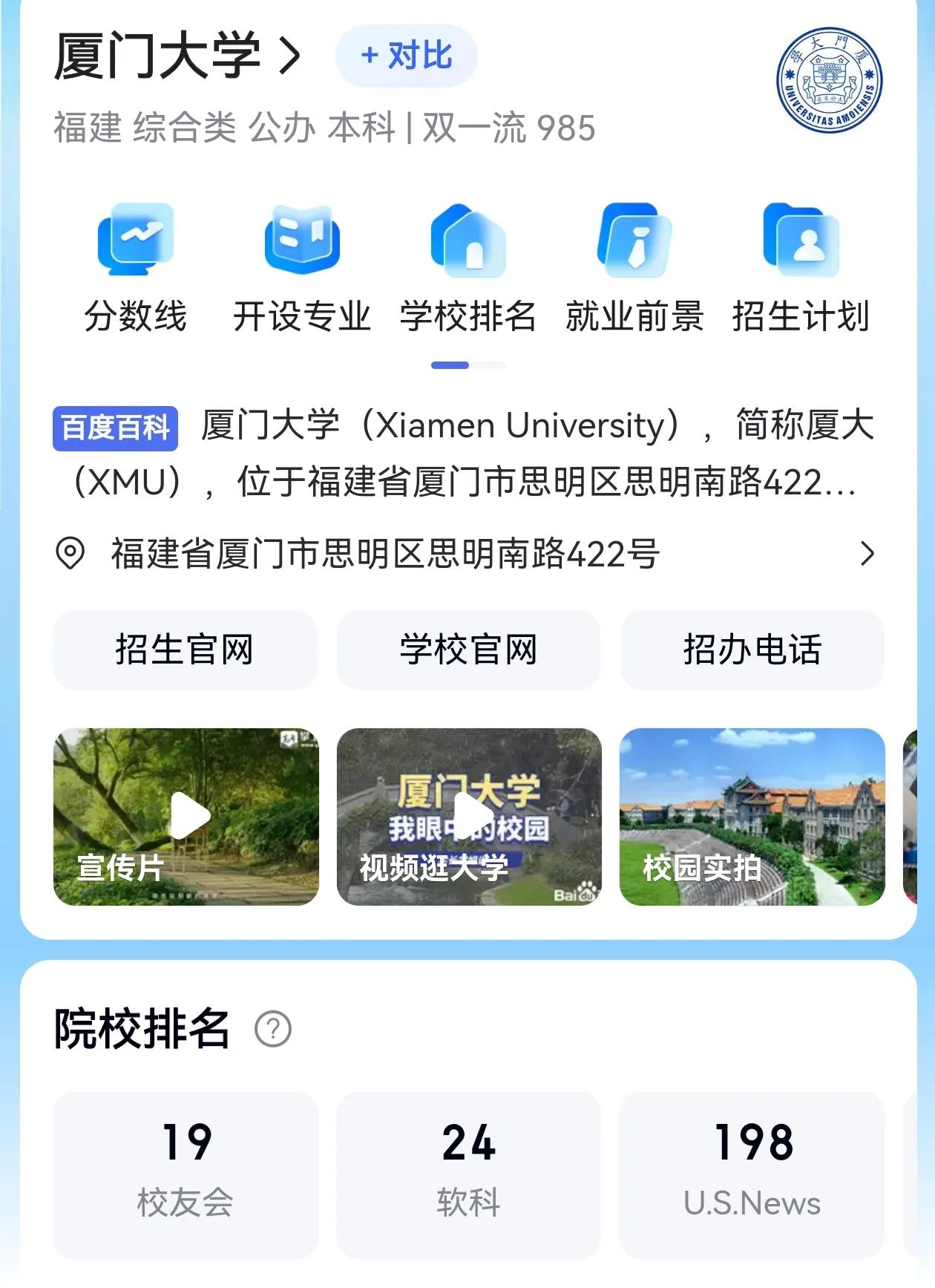
Task: View 校园实拍 campus photos
Action: 752,817
